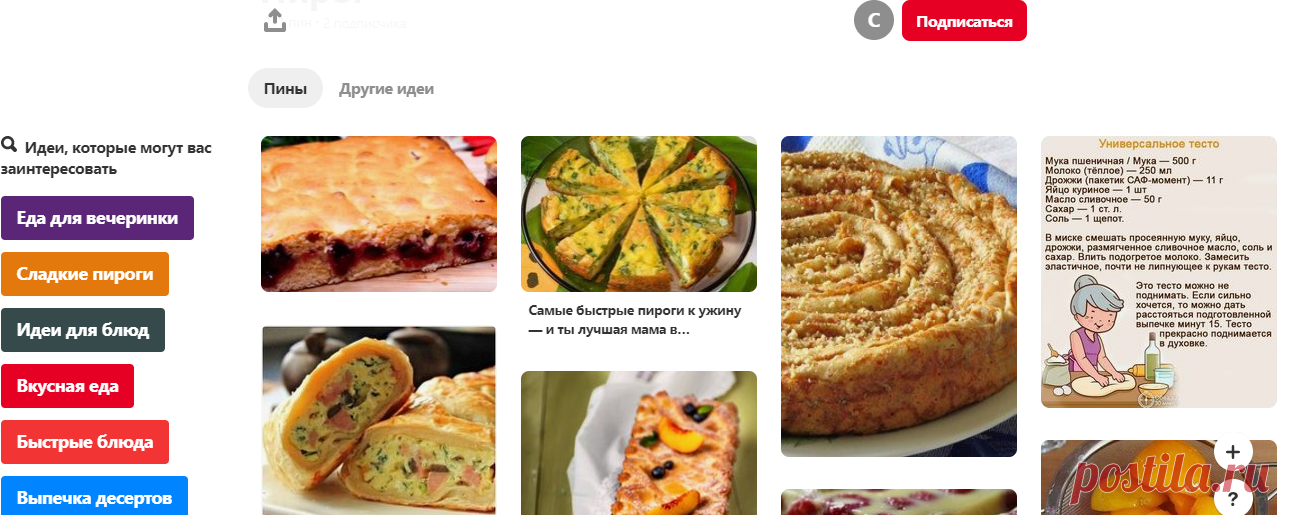Open the Универсальное тесто recipe pin
This screenshot has height=515, width=1289.
(1158, 271)
